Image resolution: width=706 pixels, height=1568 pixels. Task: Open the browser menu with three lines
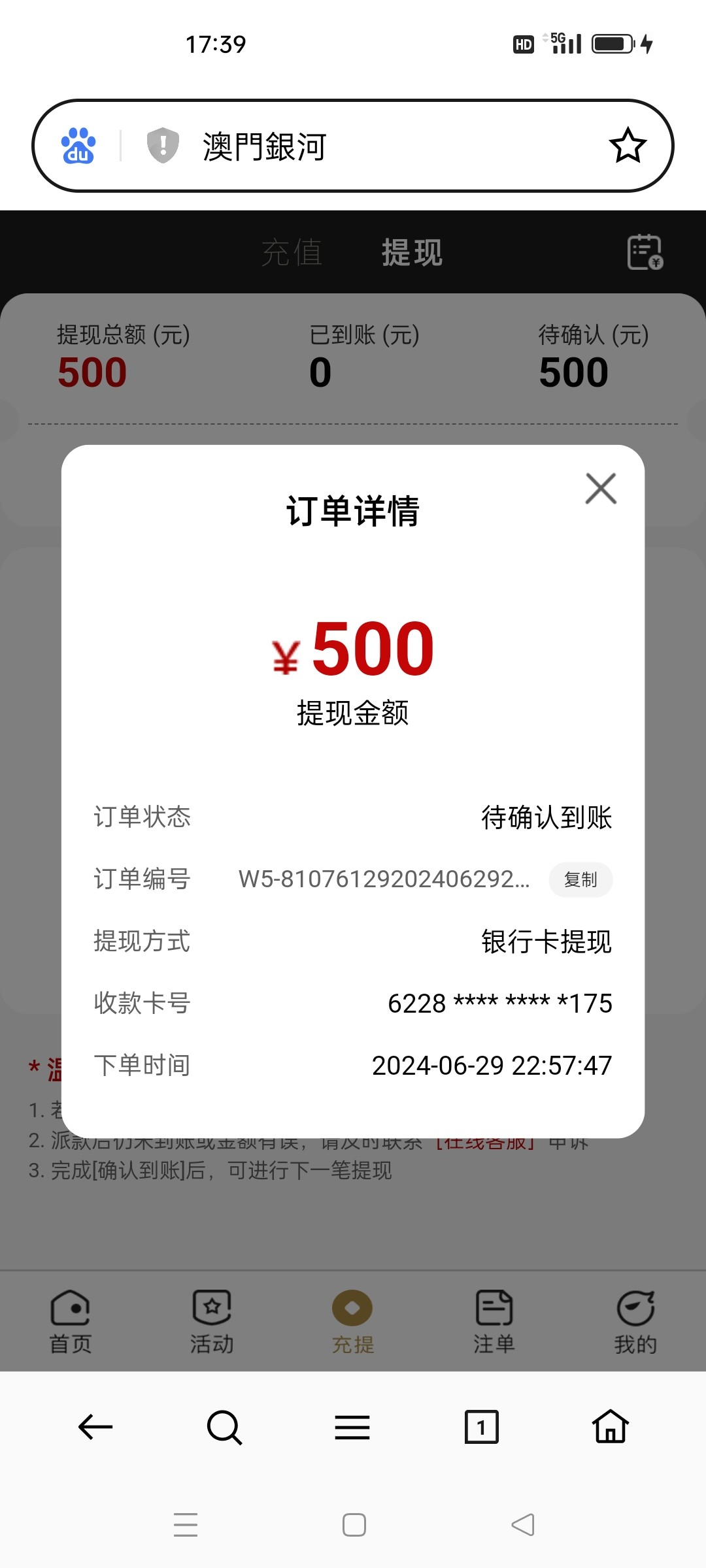[352, 1428]
